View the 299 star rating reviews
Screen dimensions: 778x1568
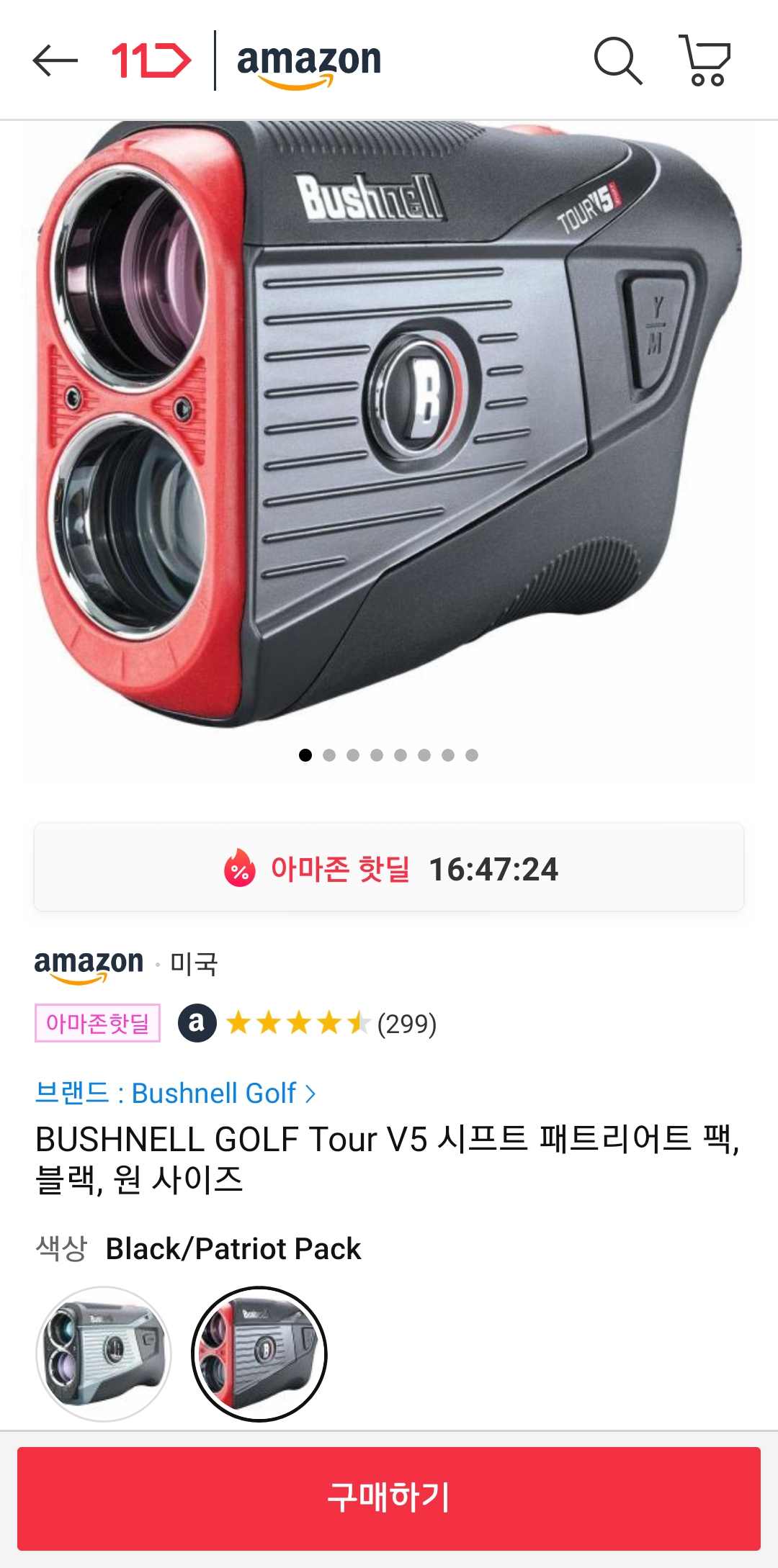[x=331, y=1023]
